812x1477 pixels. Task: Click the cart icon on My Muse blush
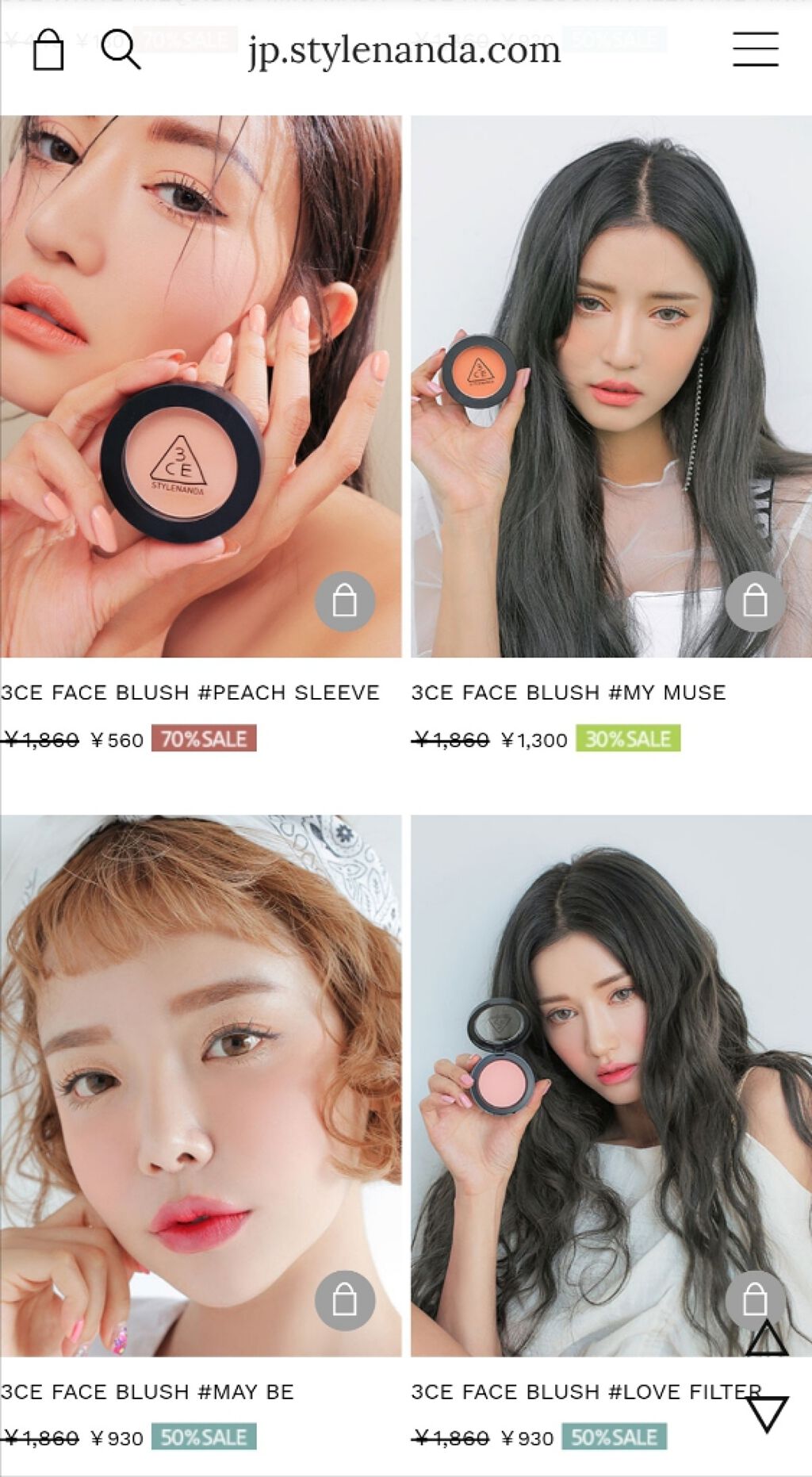click(x=754, y=600)
